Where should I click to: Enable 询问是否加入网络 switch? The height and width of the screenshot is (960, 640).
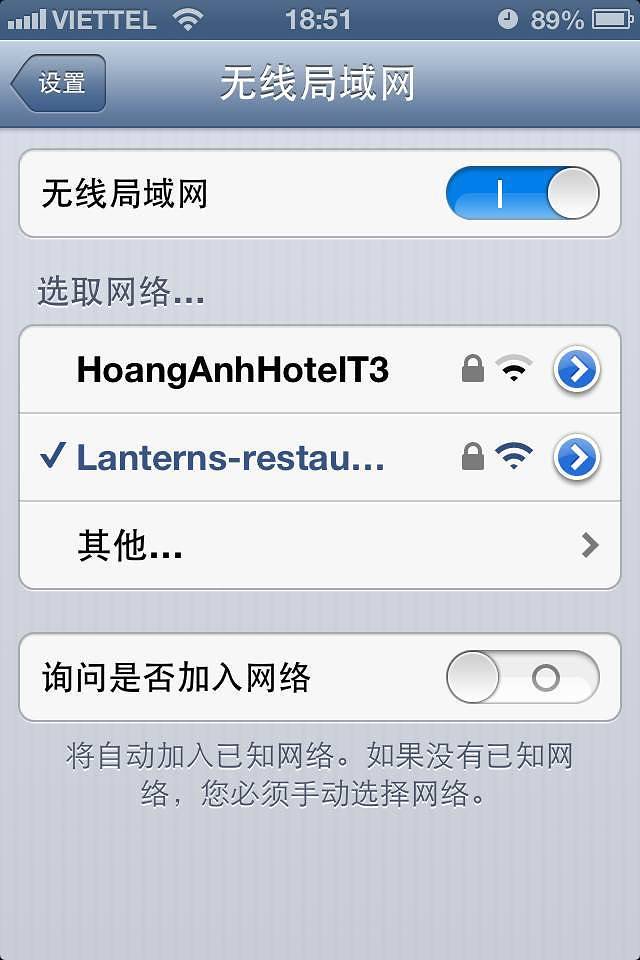pos(522,678)
